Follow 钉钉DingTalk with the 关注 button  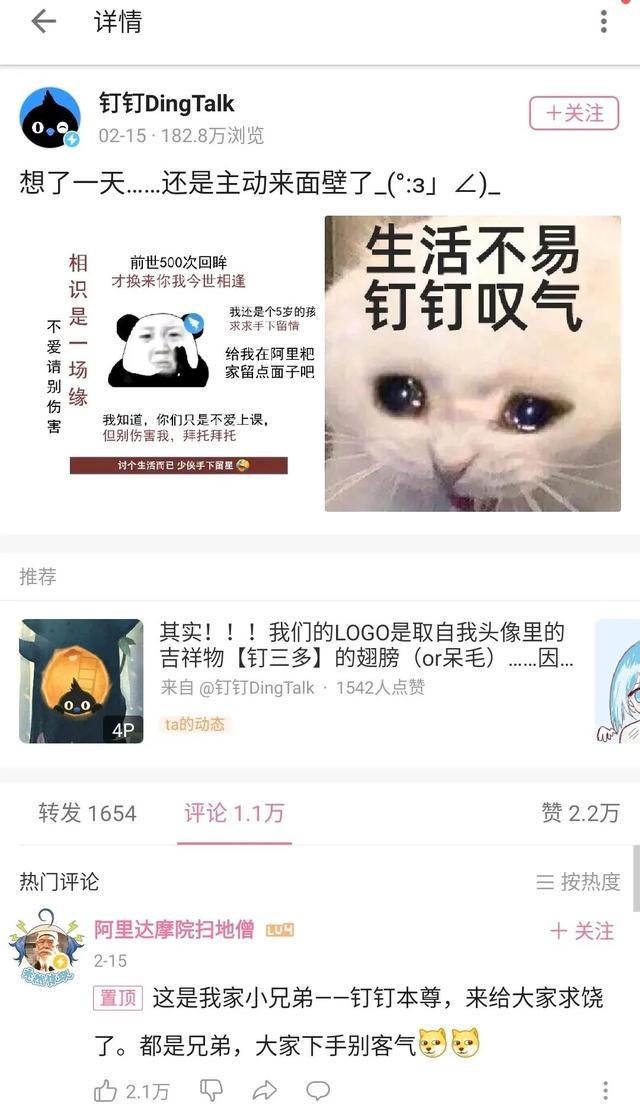point(574,114)
